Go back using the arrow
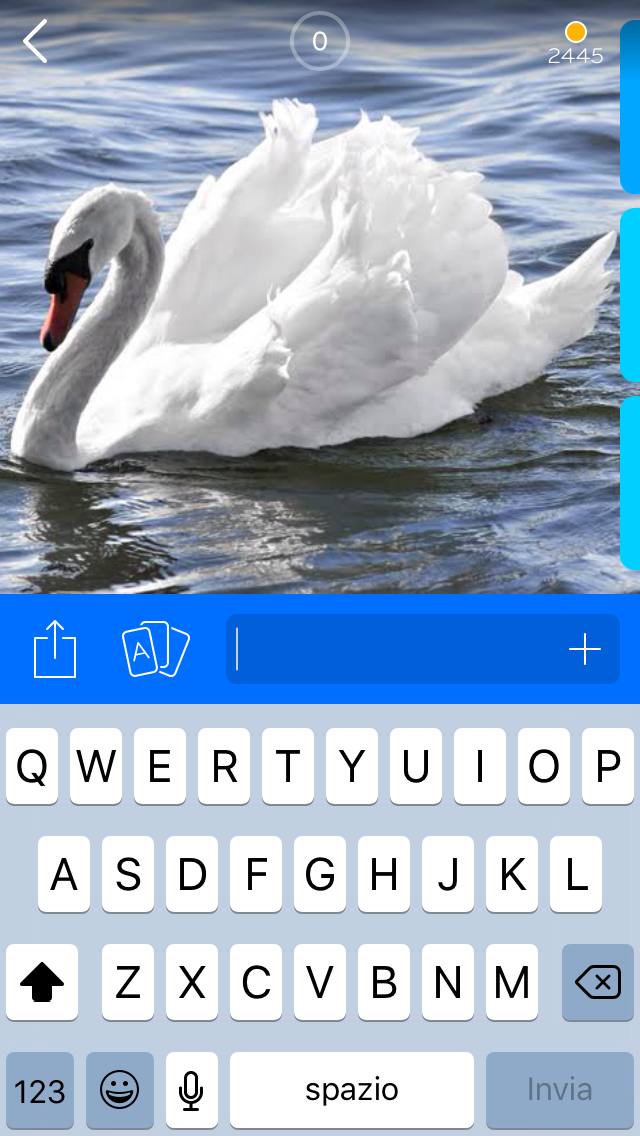Viewport: 640px width, 1136px height. pyautogui.click(x=36, y=42)
